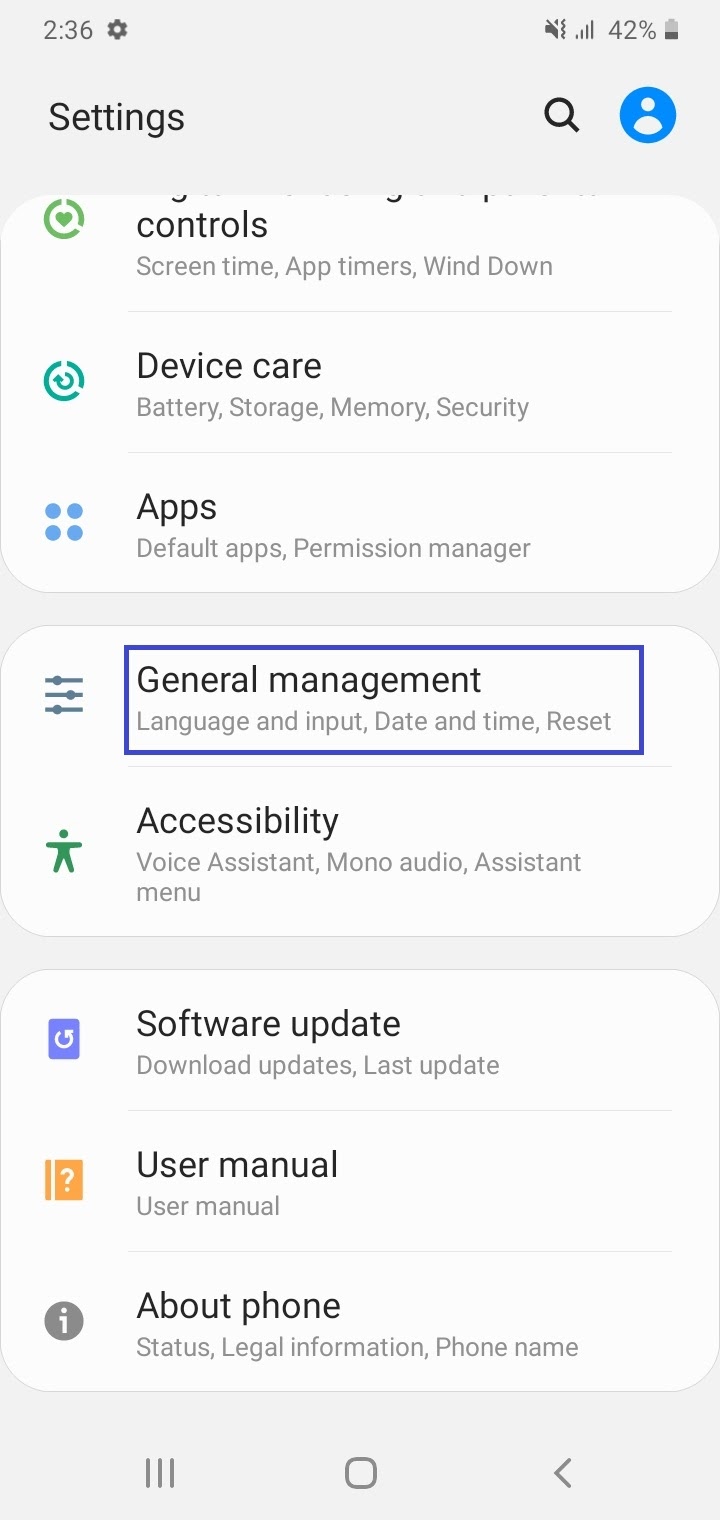Viewport: 720px width, 1520px height.
Task: Open General management
Action: pos(360,697)
